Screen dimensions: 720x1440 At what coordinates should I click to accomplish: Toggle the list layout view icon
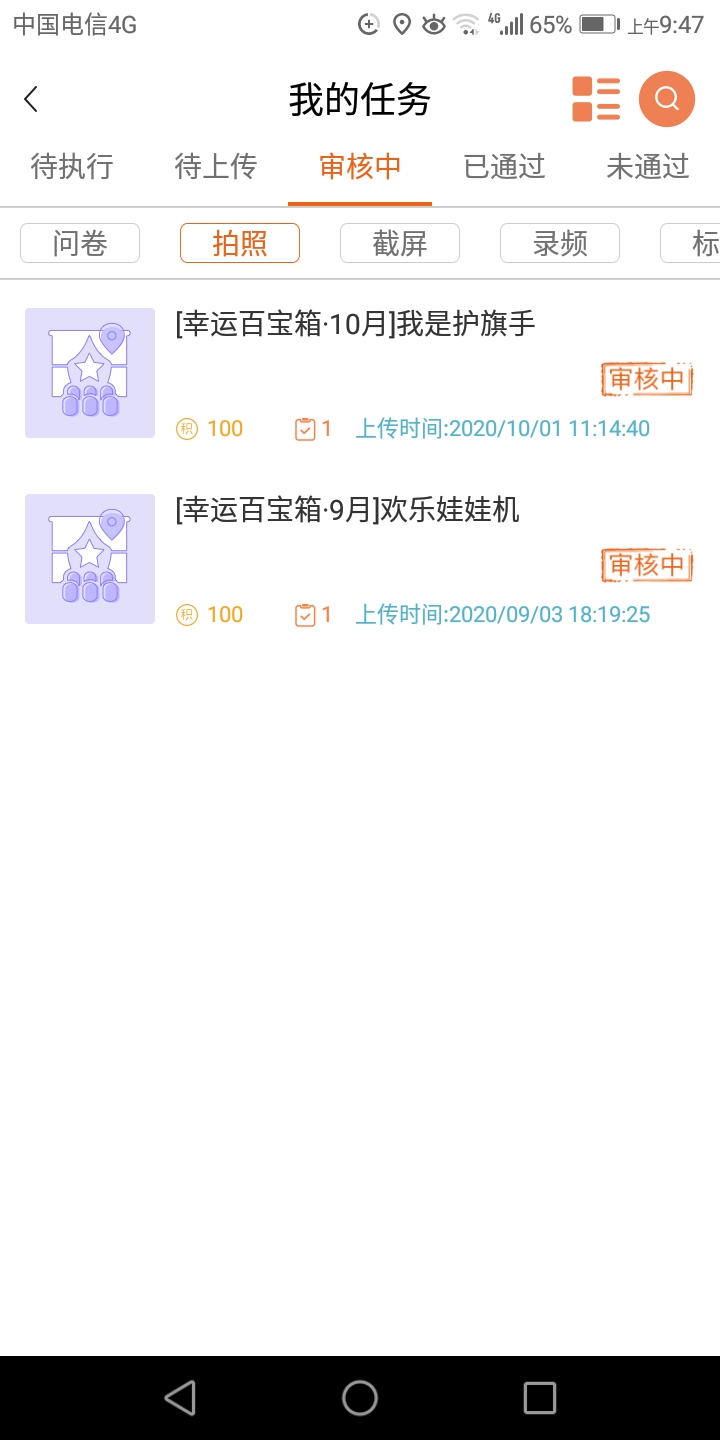[x=596, y=99]
